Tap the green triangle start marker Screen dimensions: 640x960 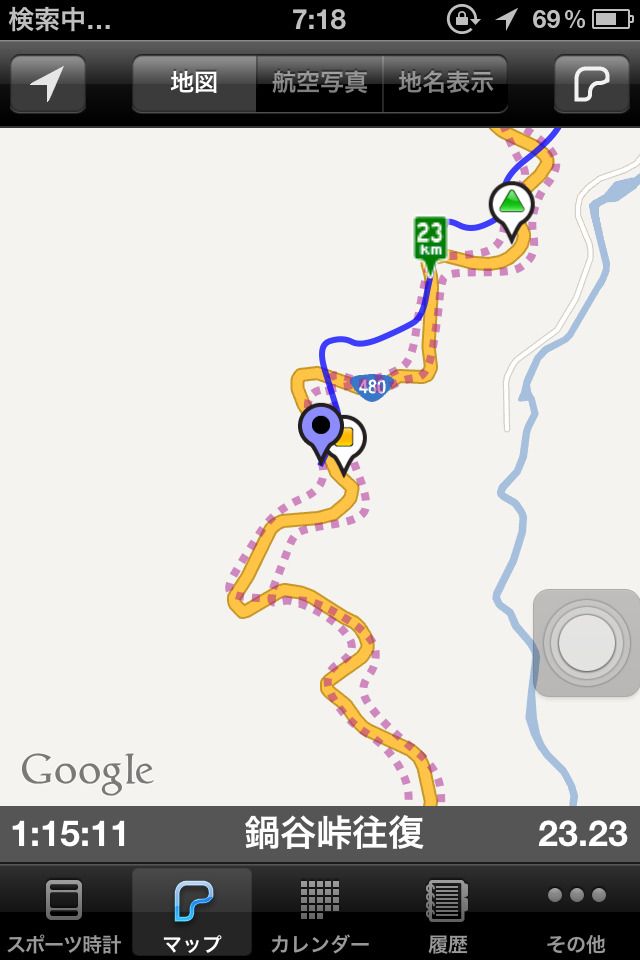pyautogui.click(x=512, y=205)
